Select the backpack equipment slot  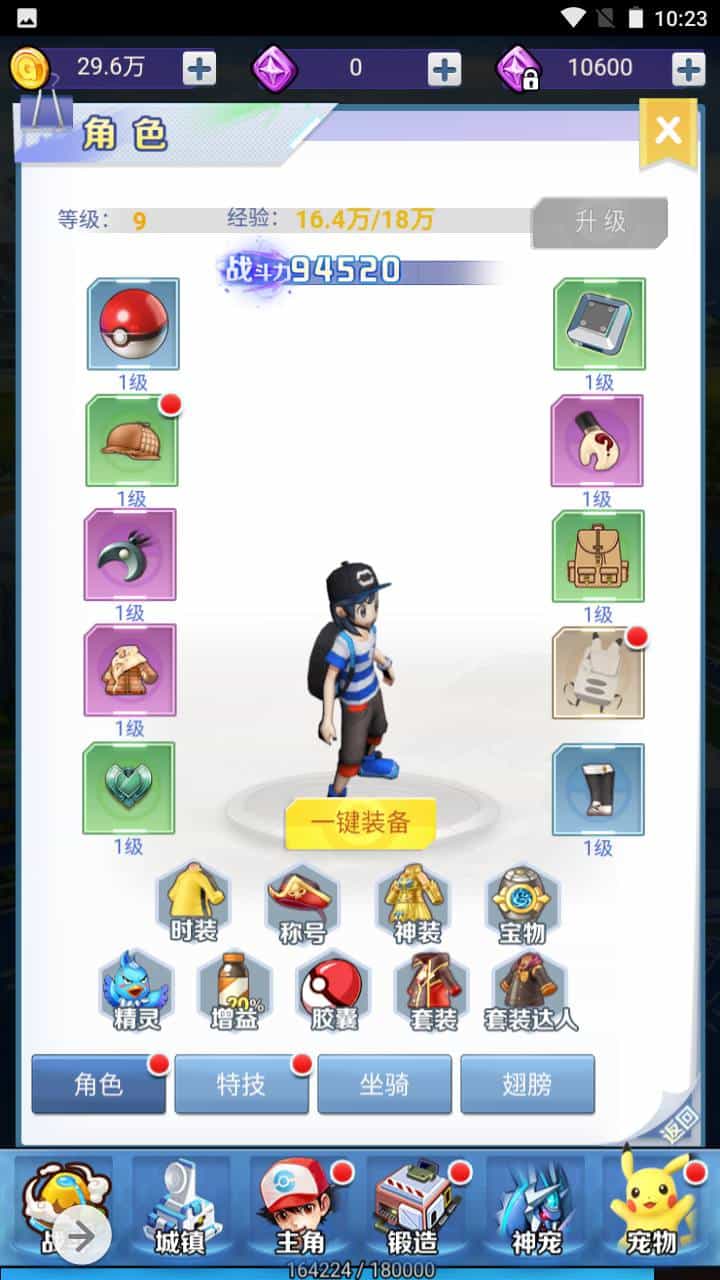(598, 557)
